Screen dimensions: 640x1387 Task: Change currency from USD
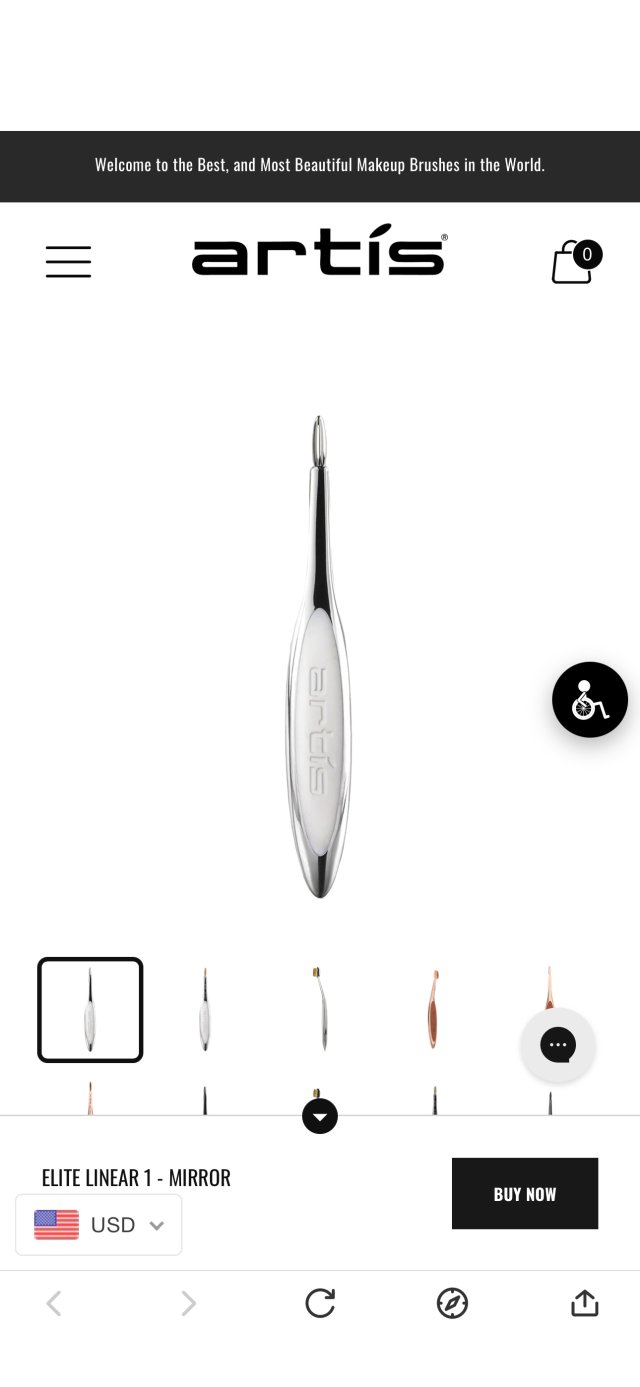pos(99,1225)
